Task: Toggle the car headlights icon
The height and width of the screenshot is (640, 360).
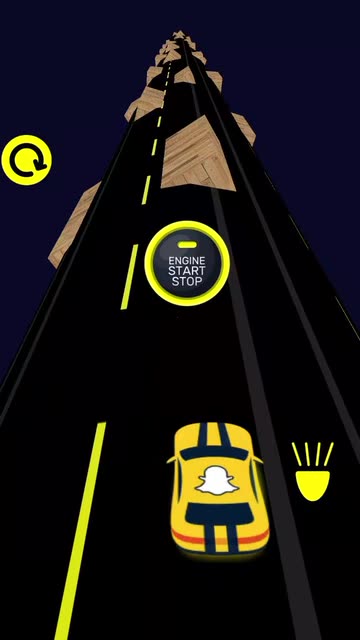Action: coord(313,471)
